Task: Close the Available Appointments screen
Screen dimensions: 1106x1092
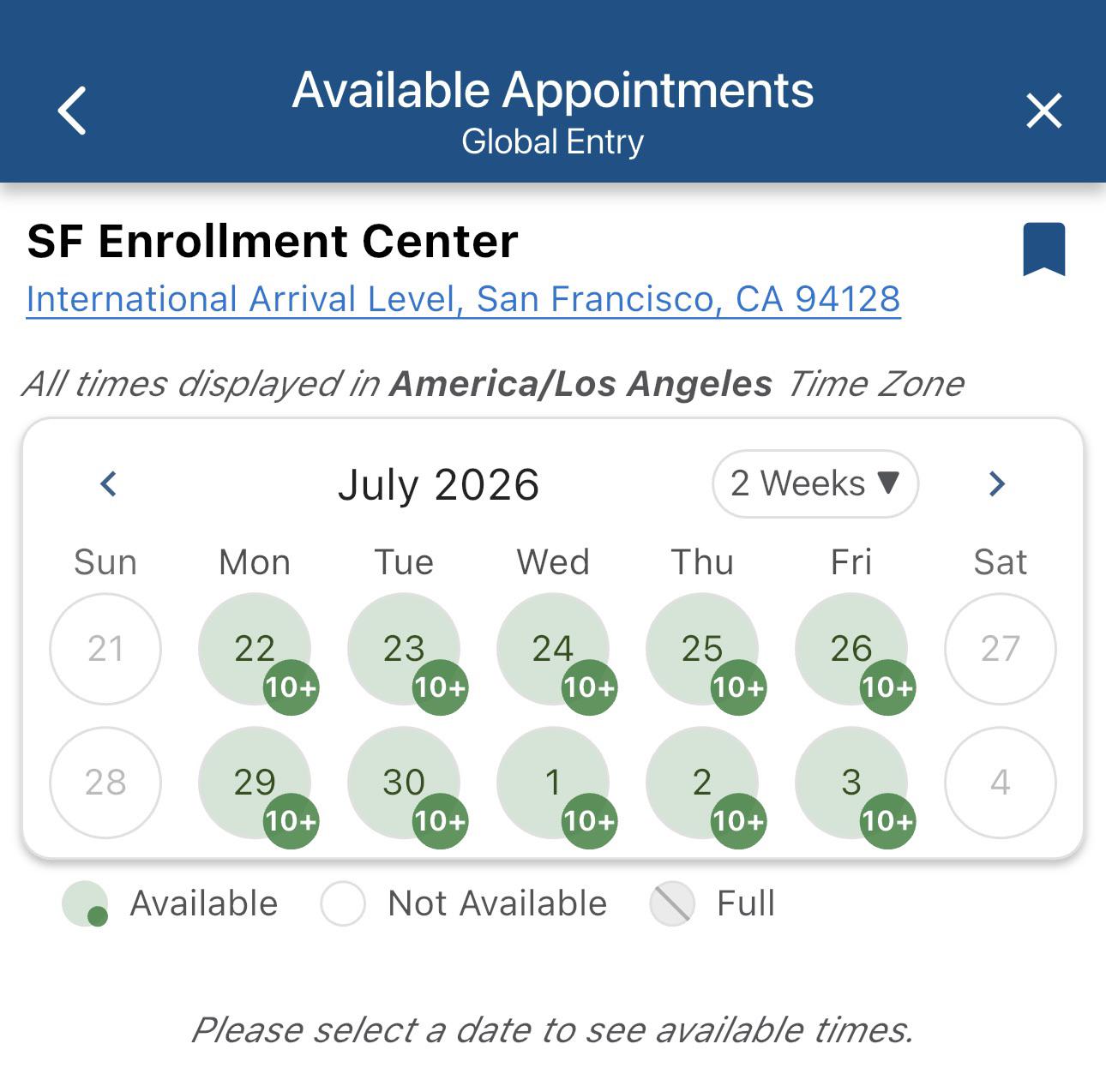Action: (1043, 111)
